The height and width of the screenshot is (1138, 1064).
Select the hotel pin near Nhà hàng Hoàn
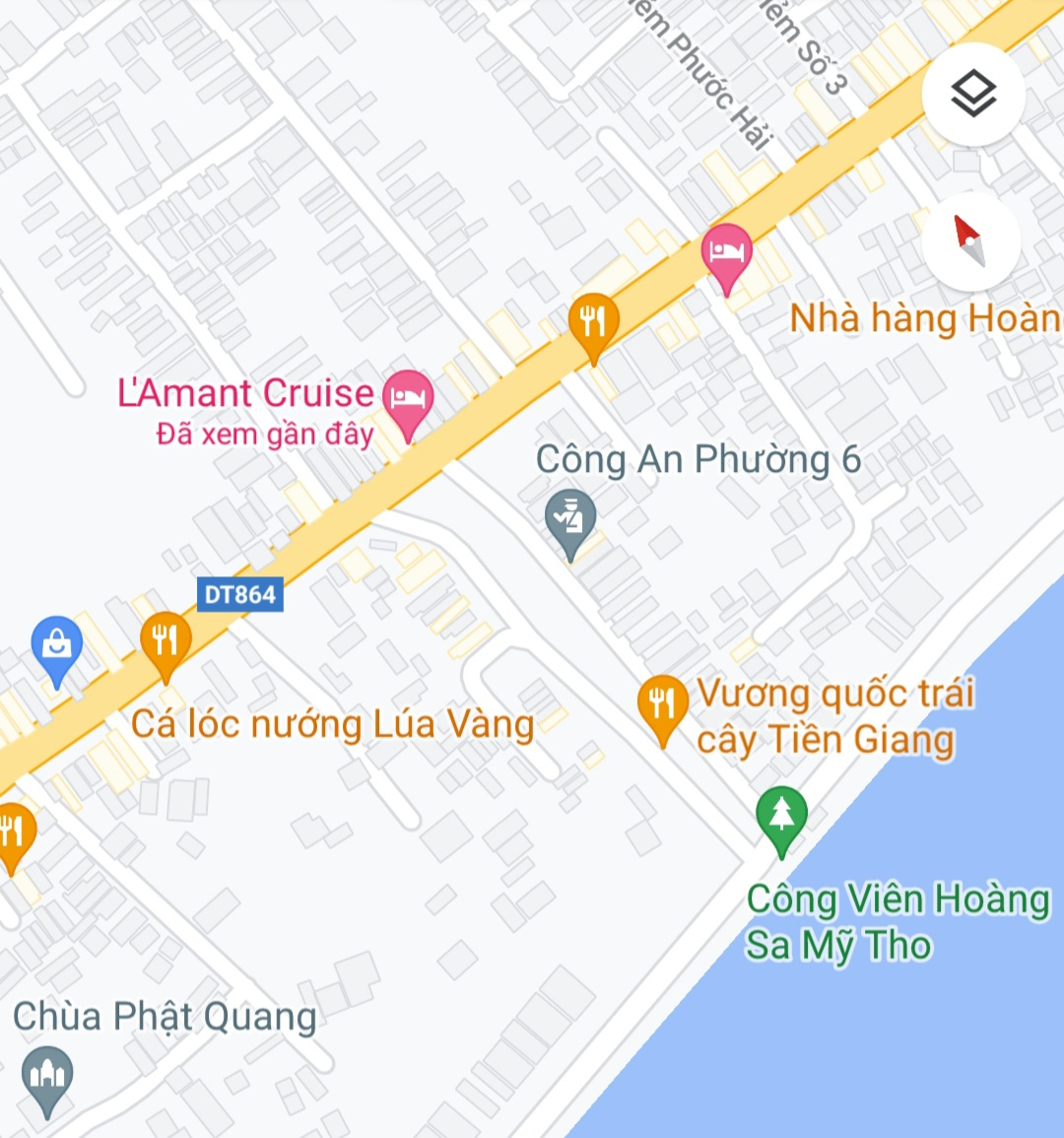tap(727, 253)
